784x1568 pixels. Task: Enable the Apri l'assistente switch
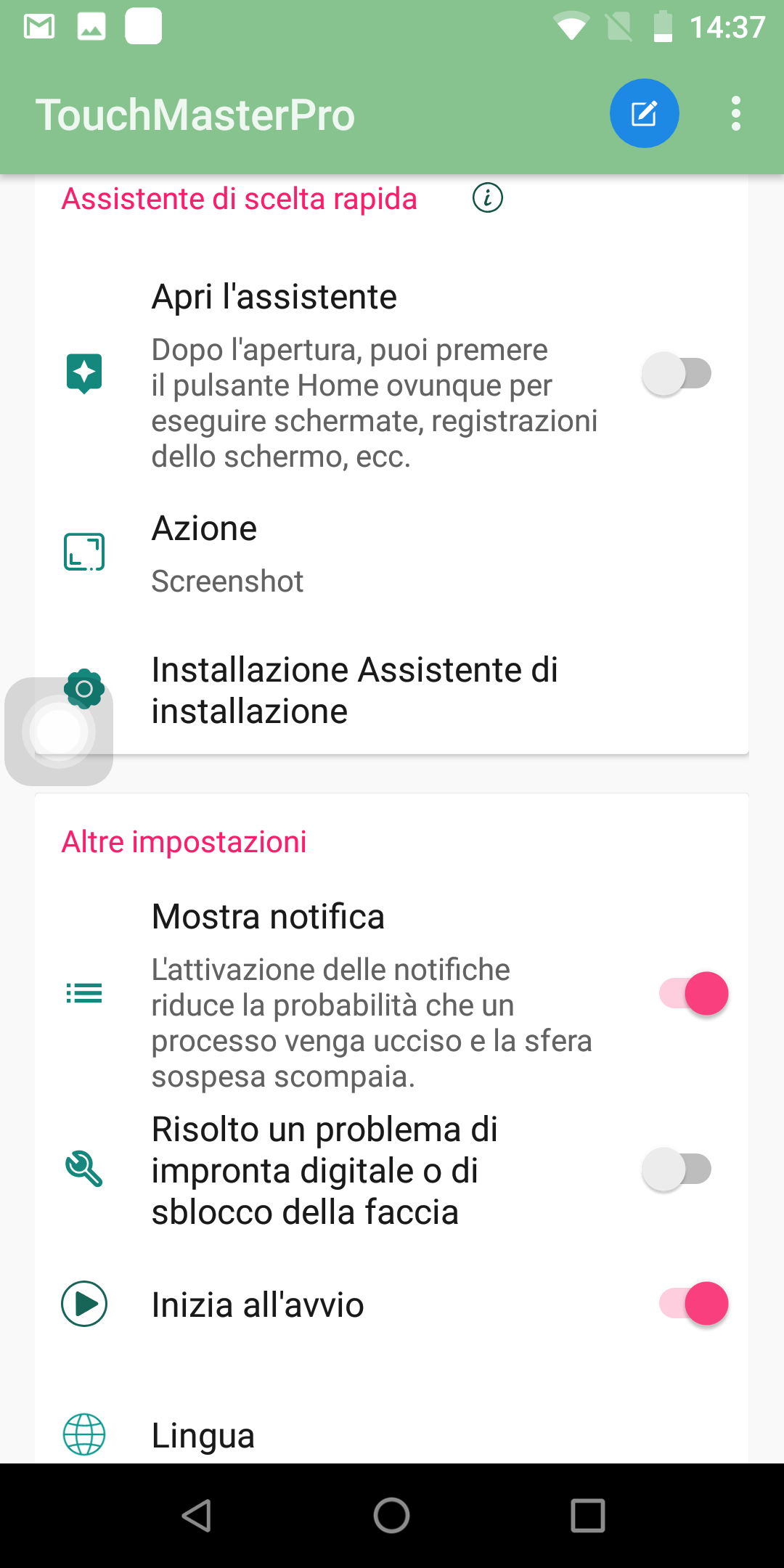677,374
